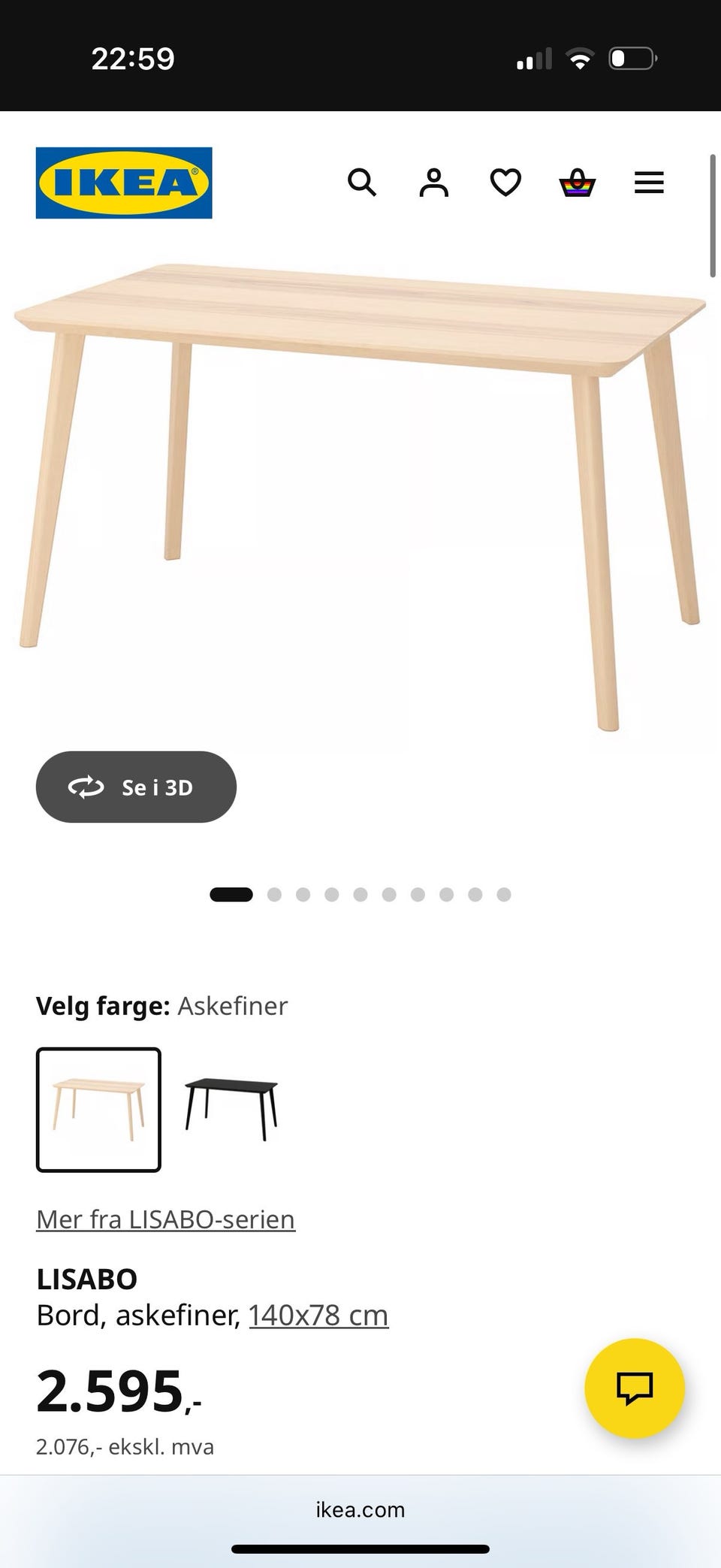Open the account profile icon
The image size is (721, 1568).
(433, 183)
